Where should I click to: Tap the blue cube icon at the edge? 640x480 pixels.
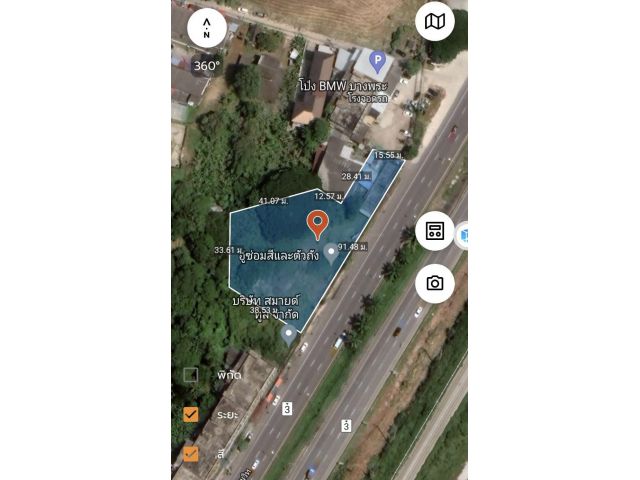point(463,236)
